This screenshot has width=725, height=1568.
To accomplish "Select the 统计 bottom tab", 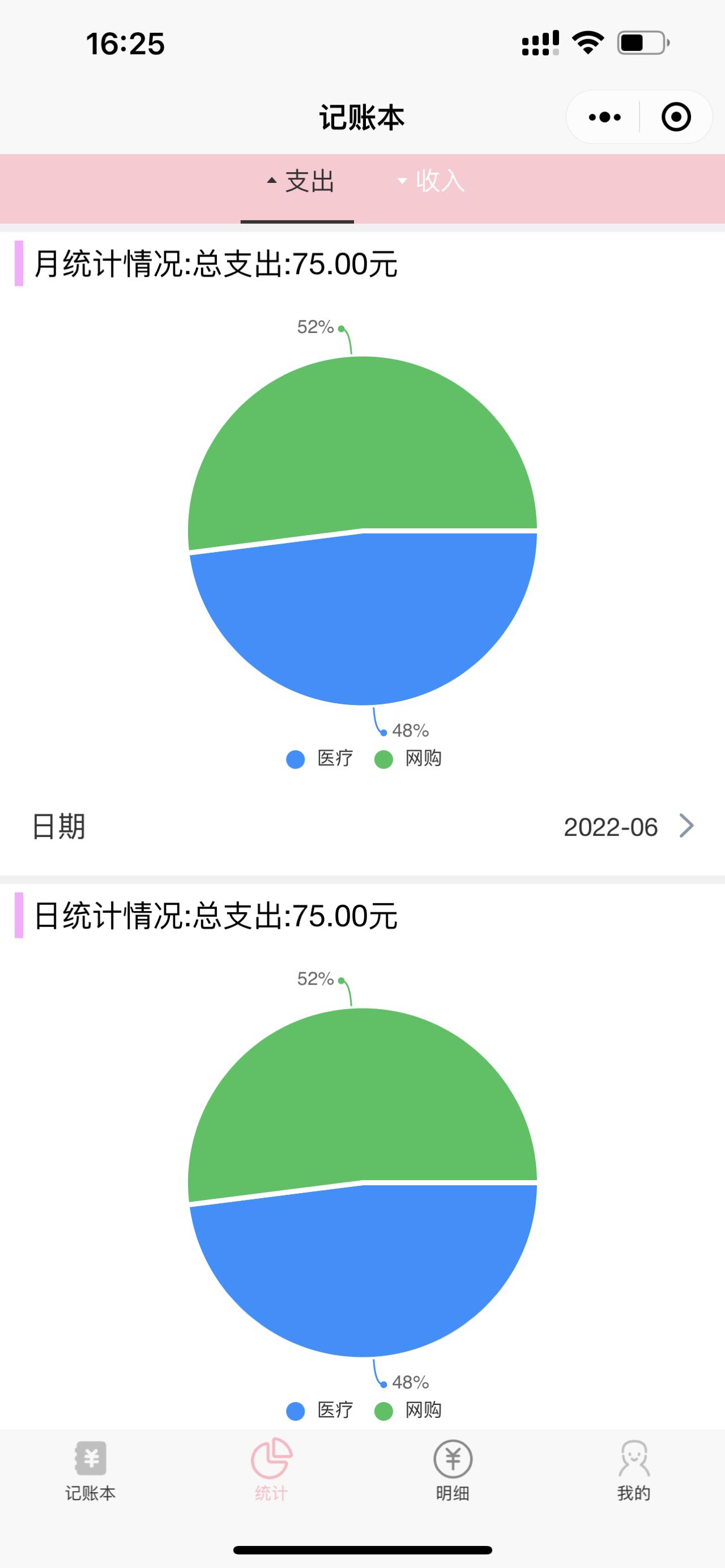I will 271,1471.
